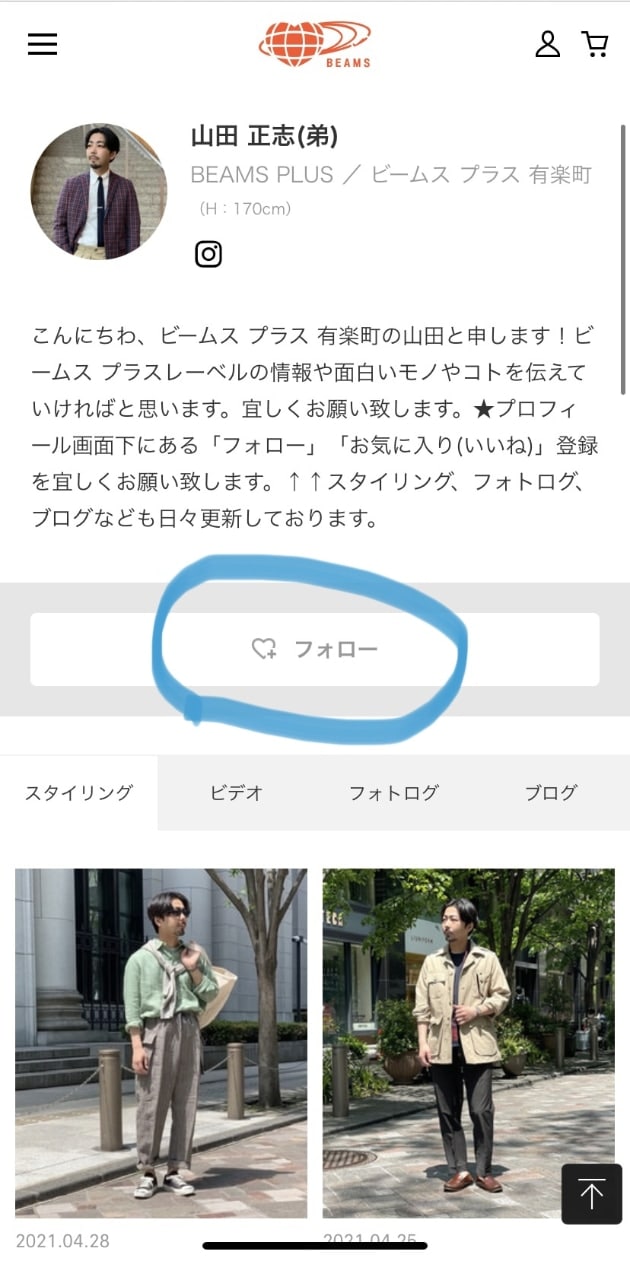Switch to the ビデオ tab
Screen dimensions: 630x1261
coord(236,793)
